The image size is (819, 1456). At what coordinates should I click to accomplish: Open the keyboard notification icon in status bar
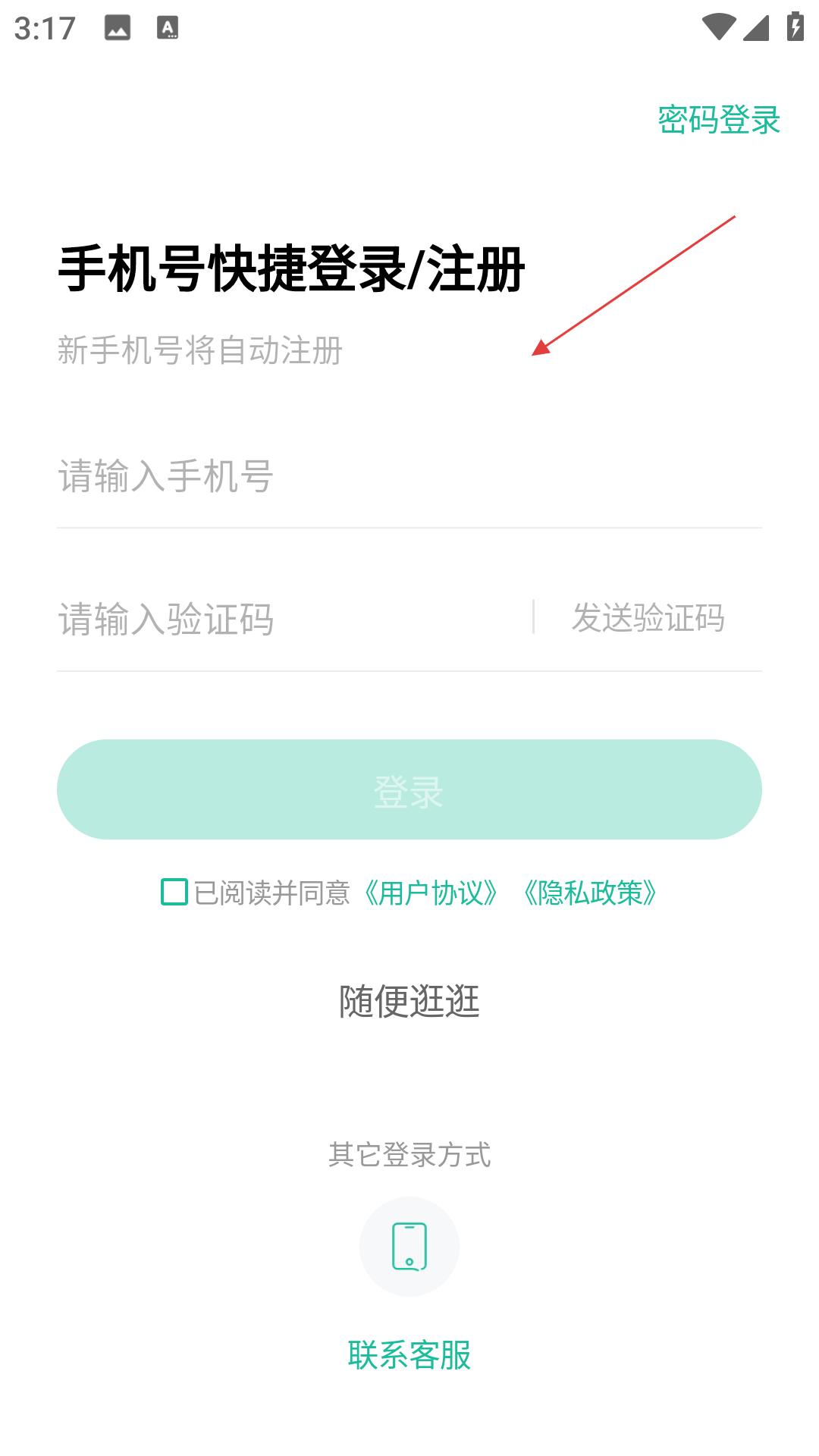[x=167, y=29]
